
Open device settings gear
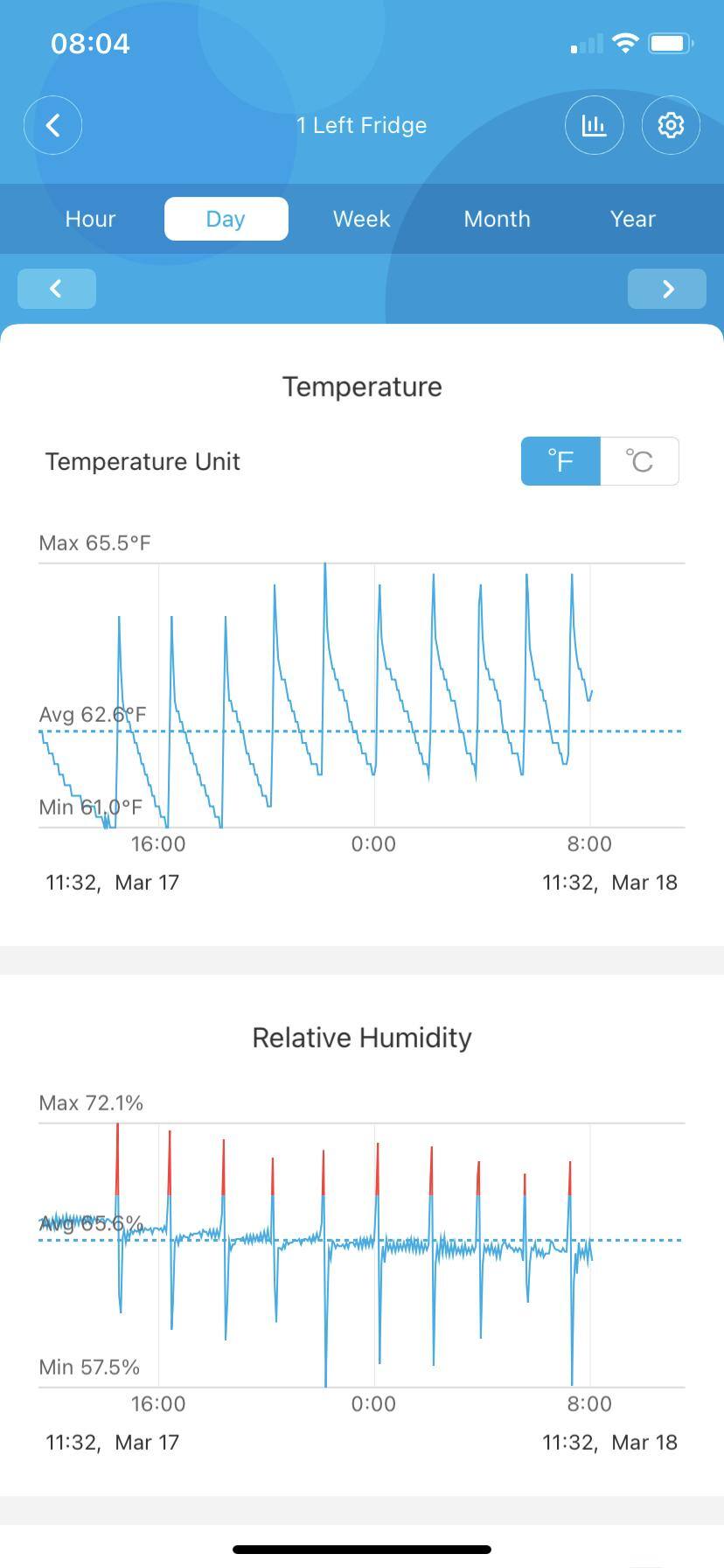(x=671, y=125)
